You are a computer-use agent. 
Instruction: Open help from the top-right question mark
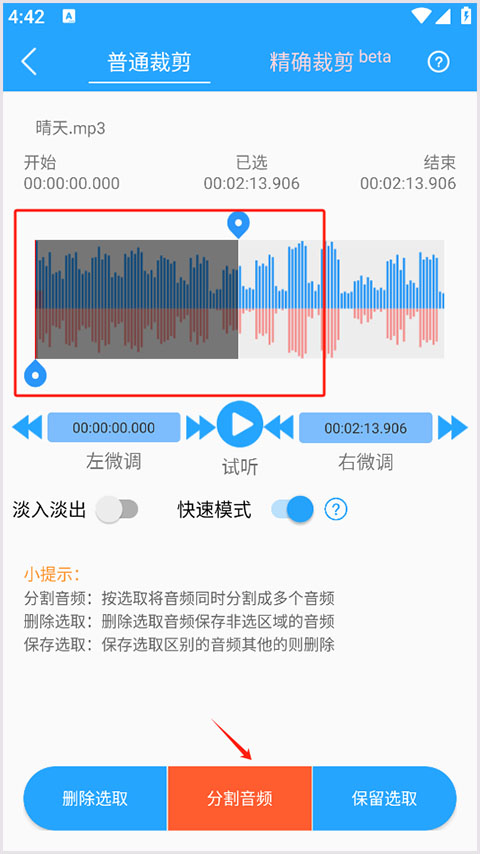(x=439, y=62)
